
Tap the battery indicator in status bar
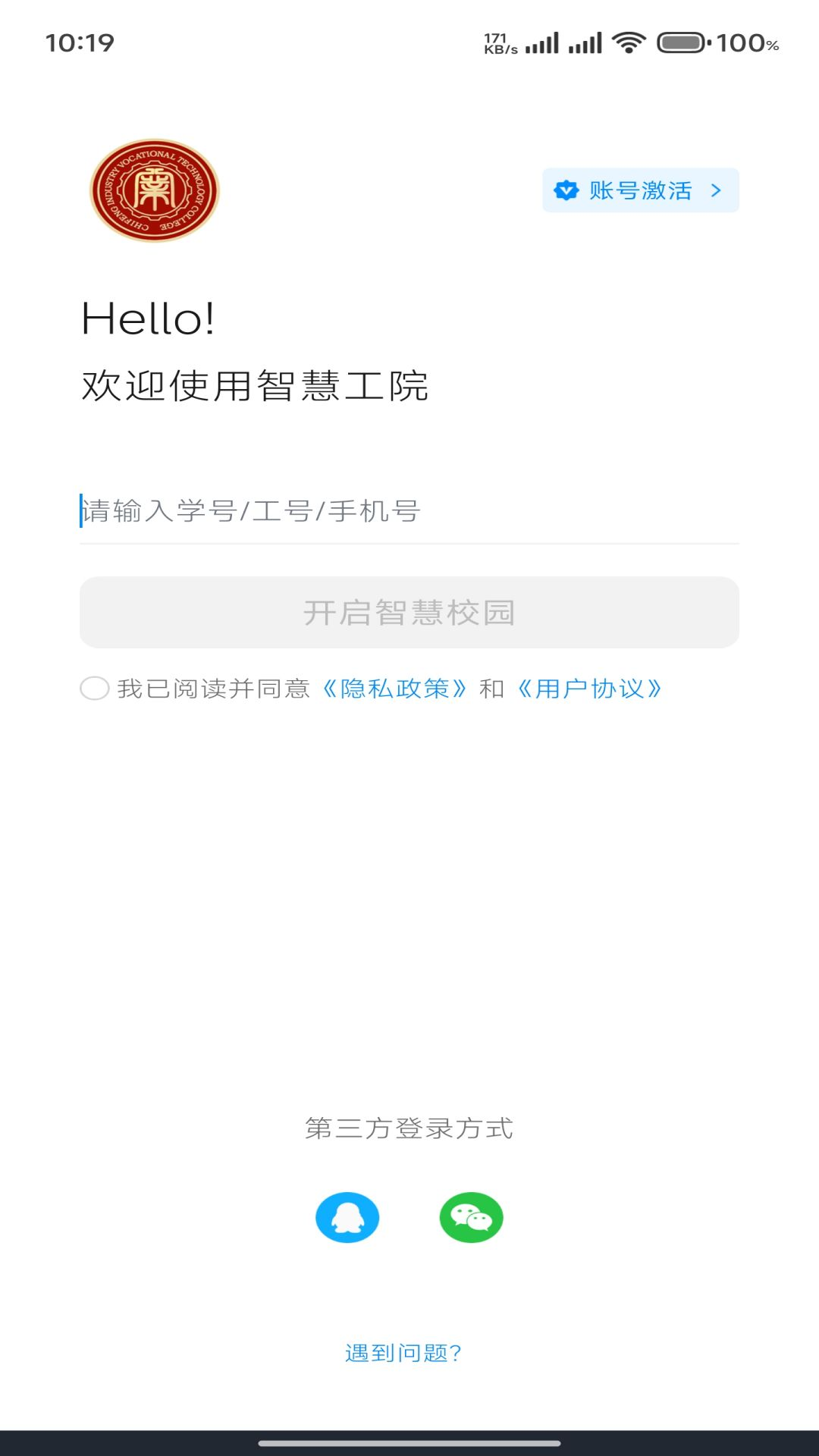(680, 43)
